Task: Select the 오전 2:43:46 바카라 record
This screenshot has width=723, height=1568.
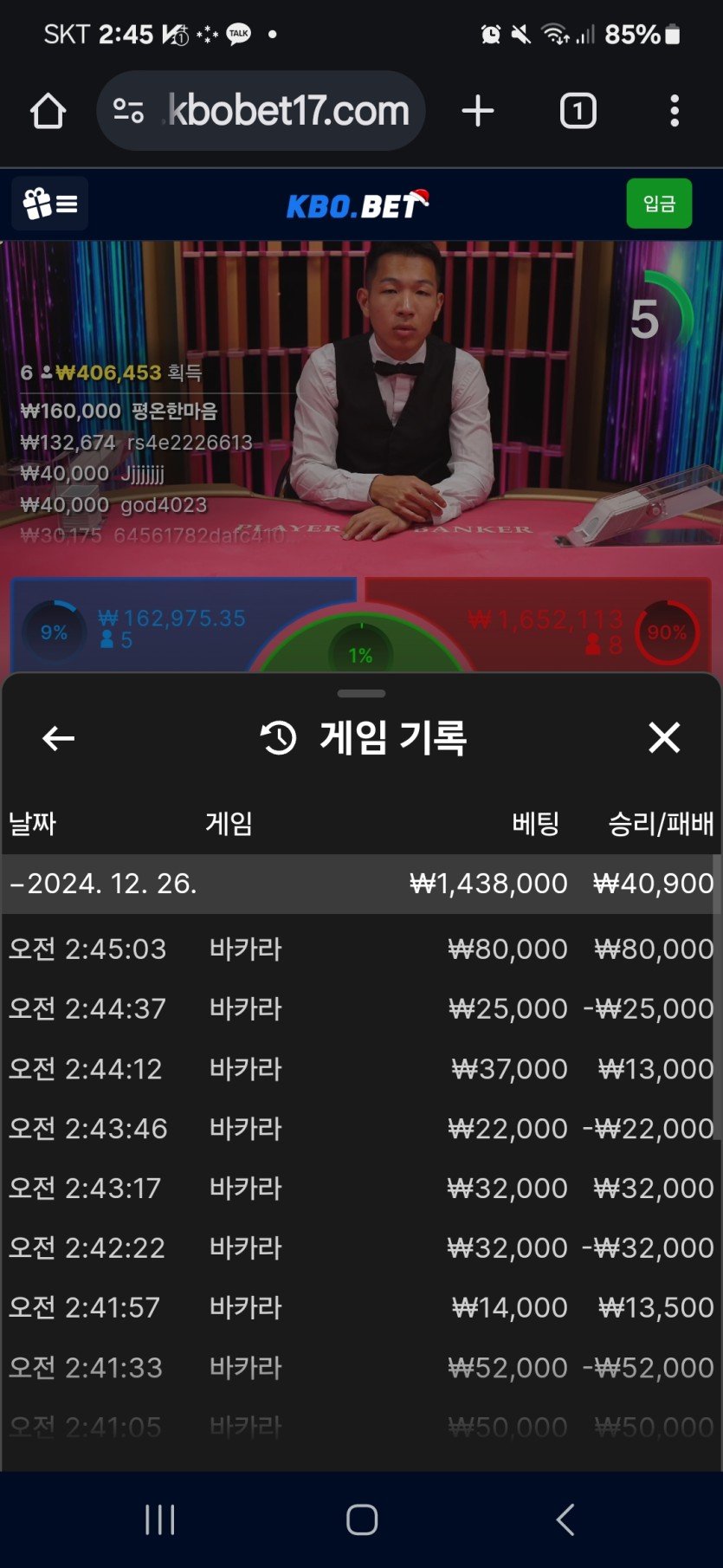Action: tap(360, 1128)
